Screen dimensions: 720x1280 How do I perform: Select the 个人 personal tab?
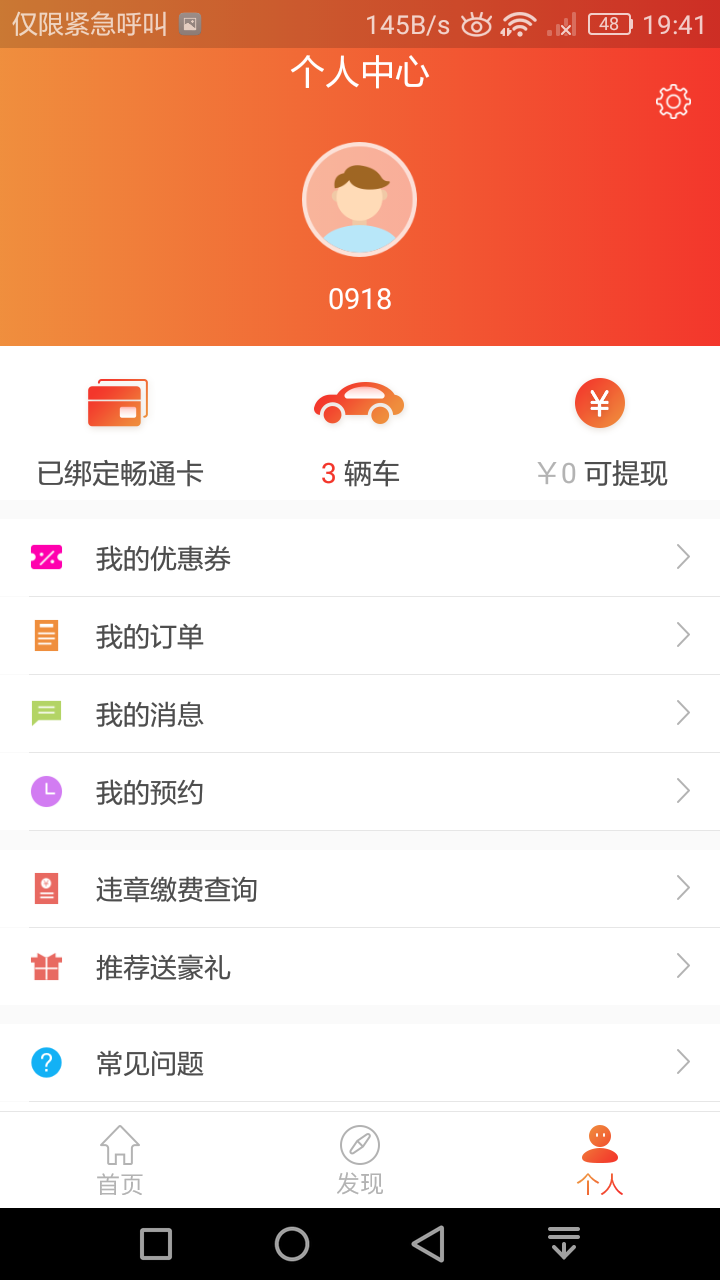click(x=600, y=1160)
